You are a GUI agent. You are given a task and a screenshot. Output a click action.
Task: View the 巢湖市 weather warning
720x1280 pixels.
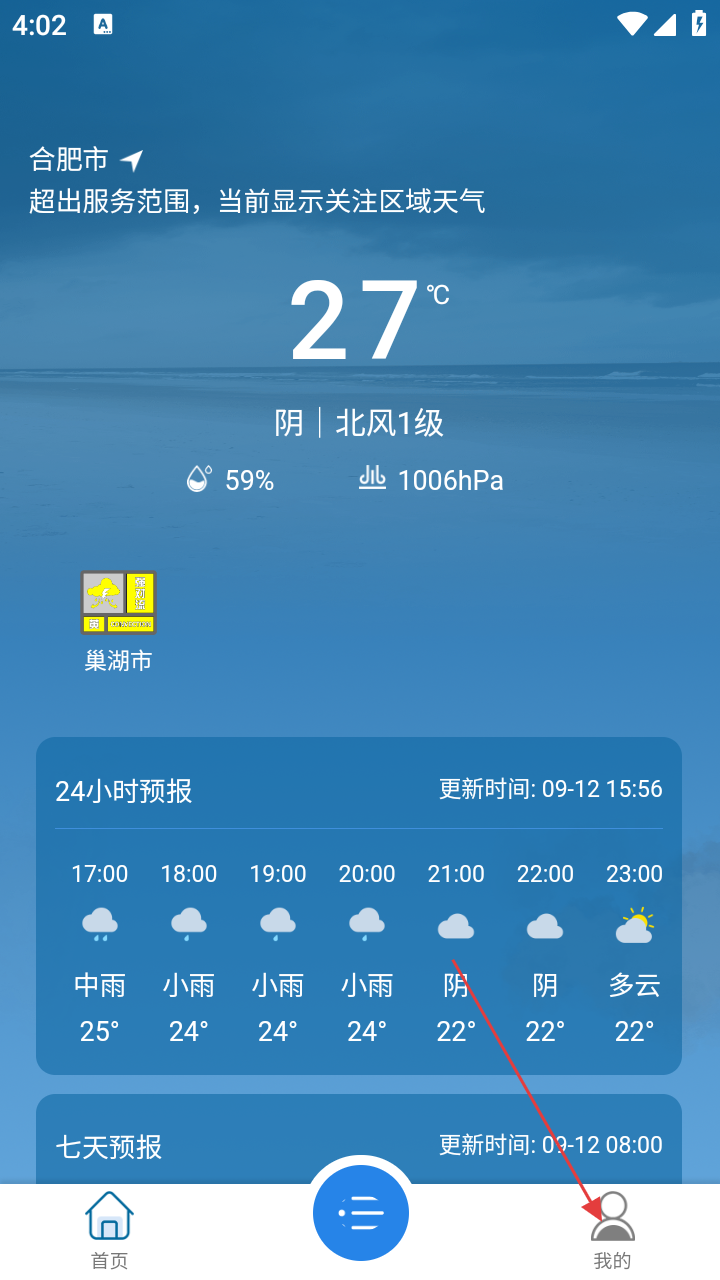tap(118, 603)
